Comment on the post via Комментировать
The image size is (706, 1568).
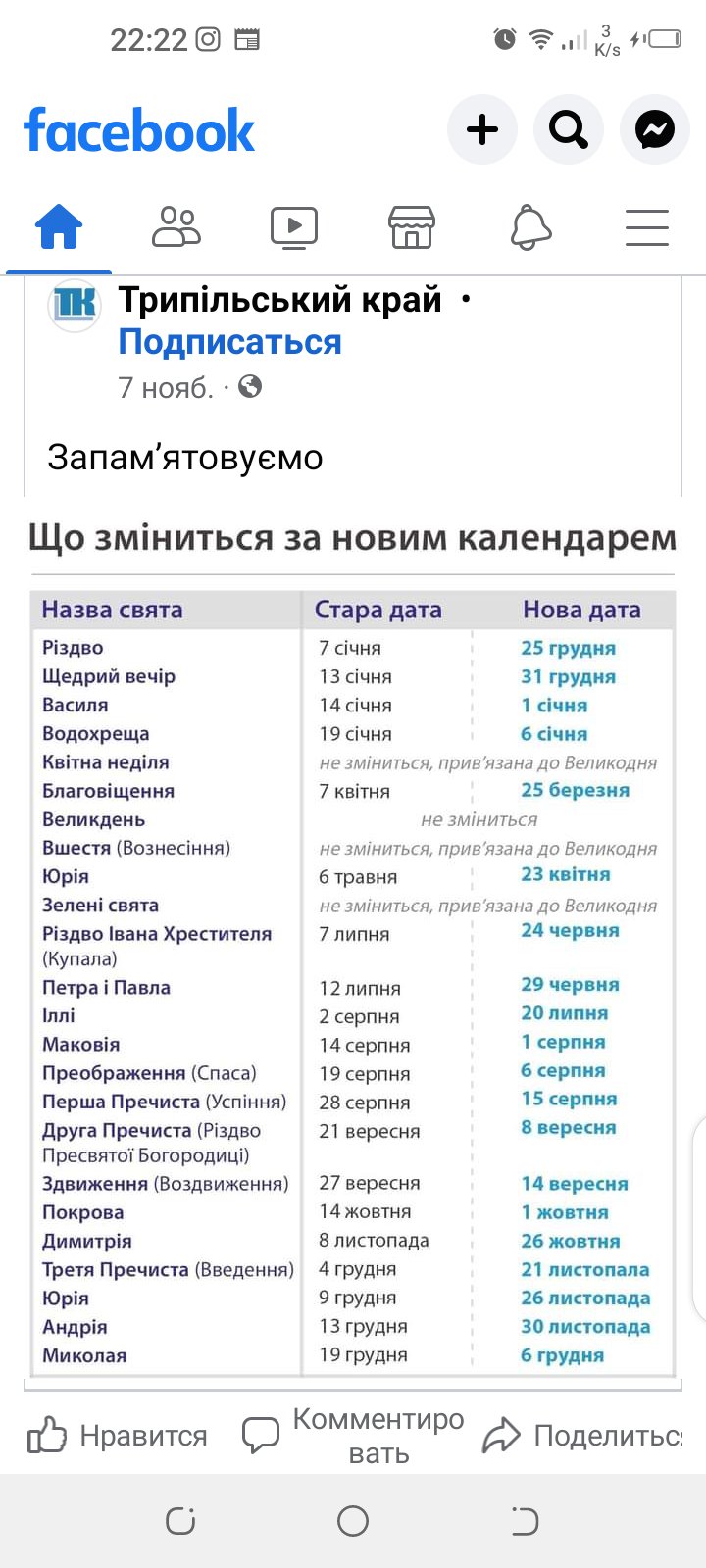pos(355,1436)
